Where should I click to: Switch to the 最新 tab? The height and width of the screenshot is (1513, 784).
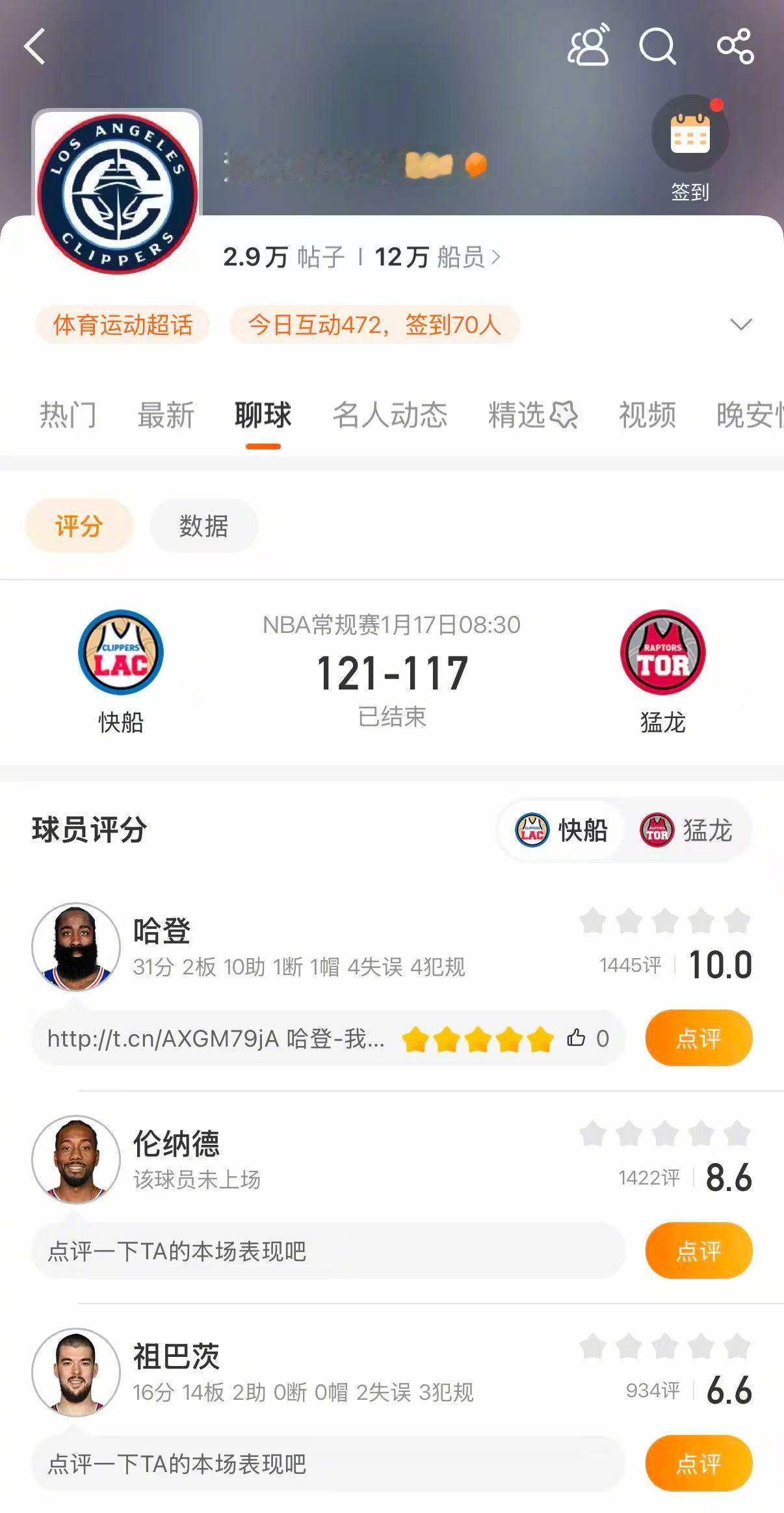click(164, 414)
